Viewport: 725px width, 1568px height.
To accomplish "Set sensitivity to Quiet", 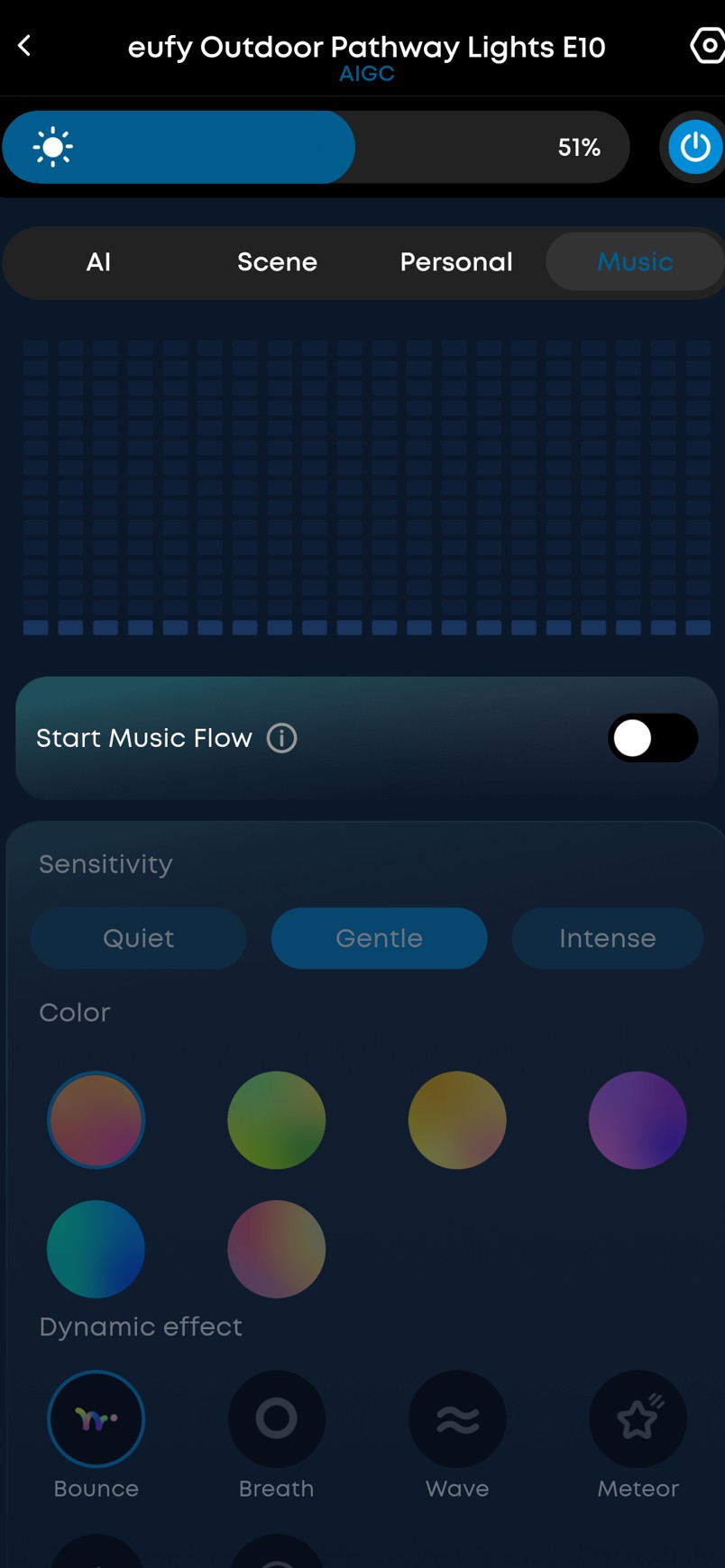I will 138,938.
